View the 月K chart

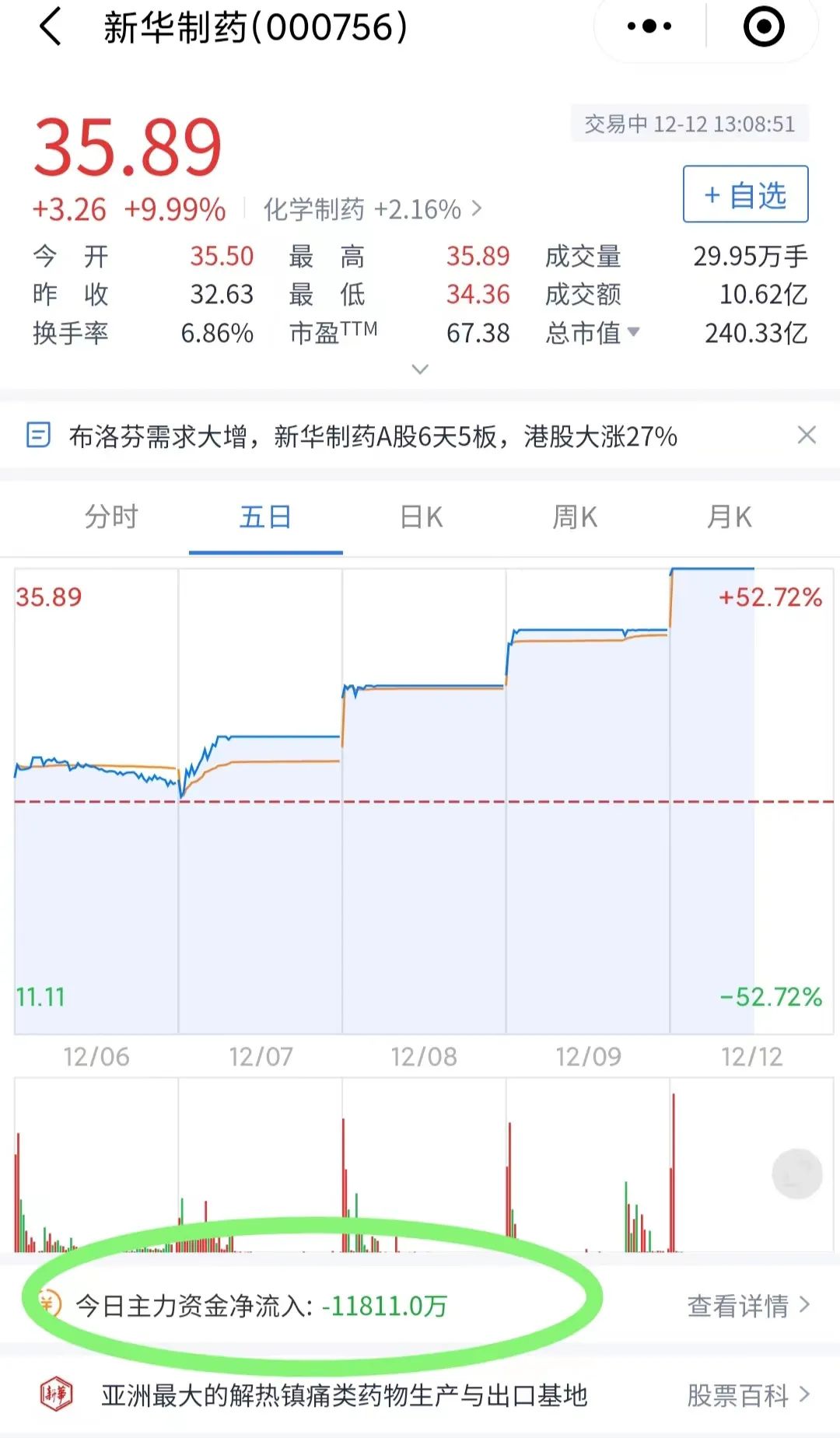click(729, 517)
